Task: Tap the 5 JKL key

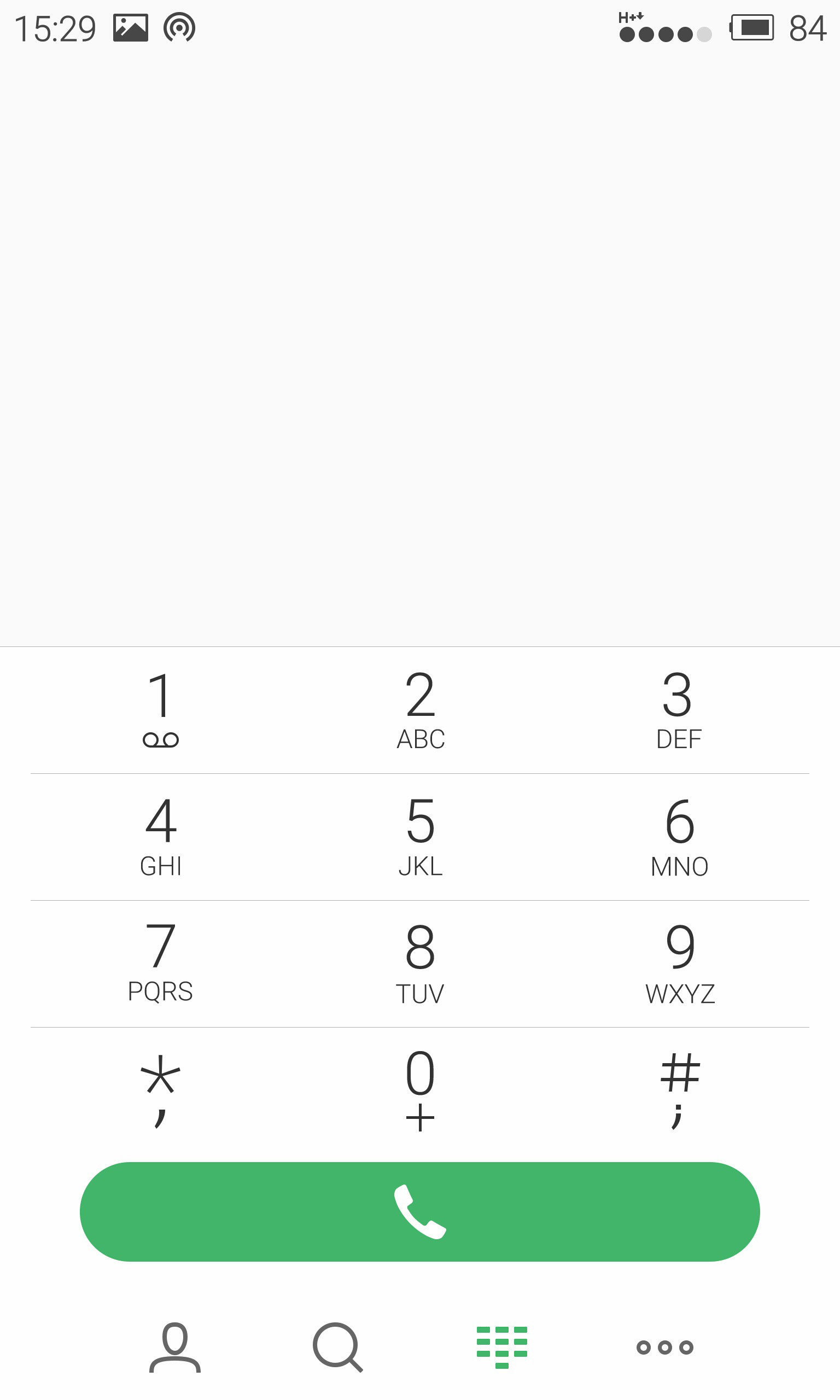Action: tap(420, 836)
